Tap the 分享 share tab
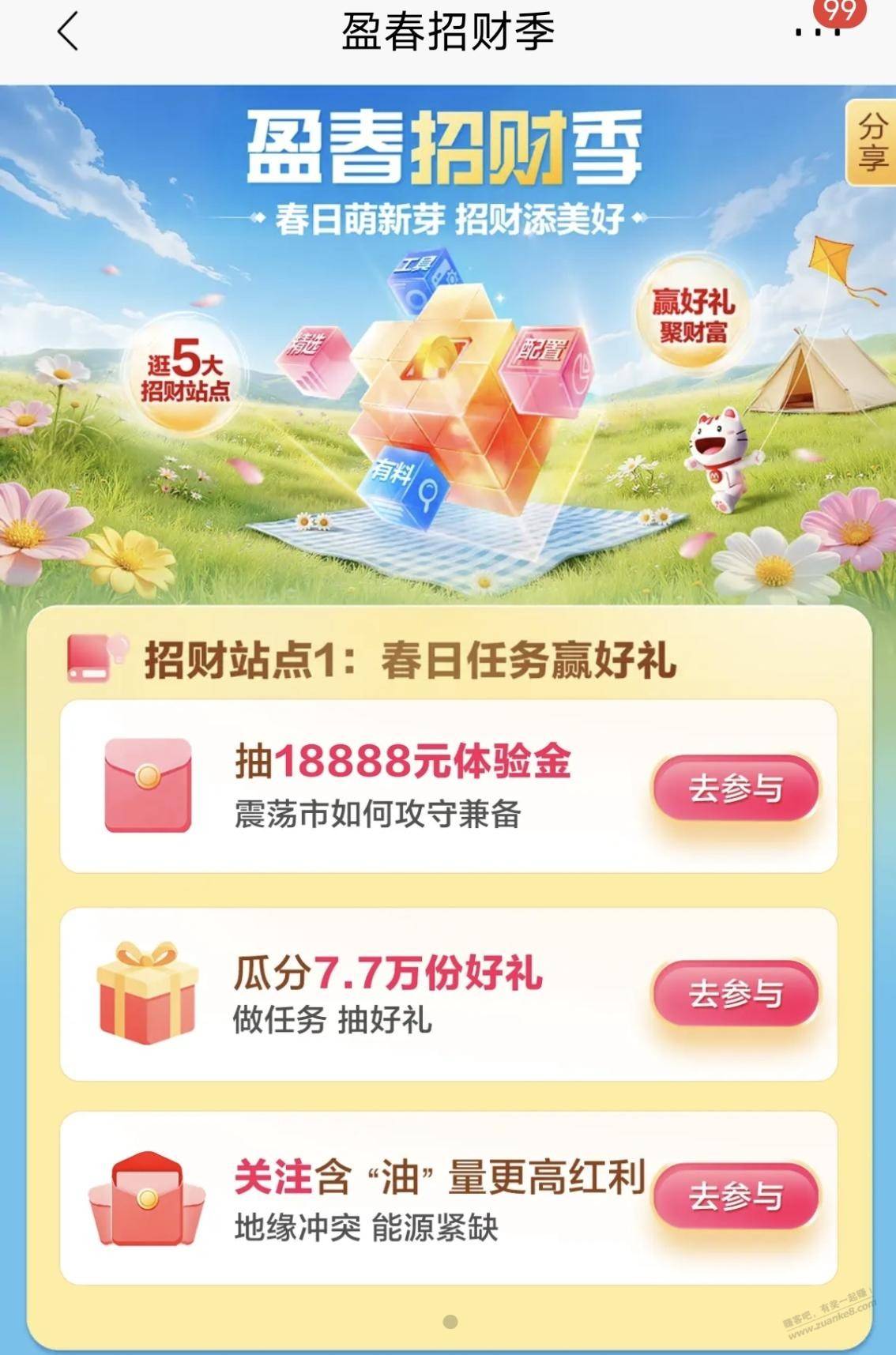896x1355 pixels. 872,143
